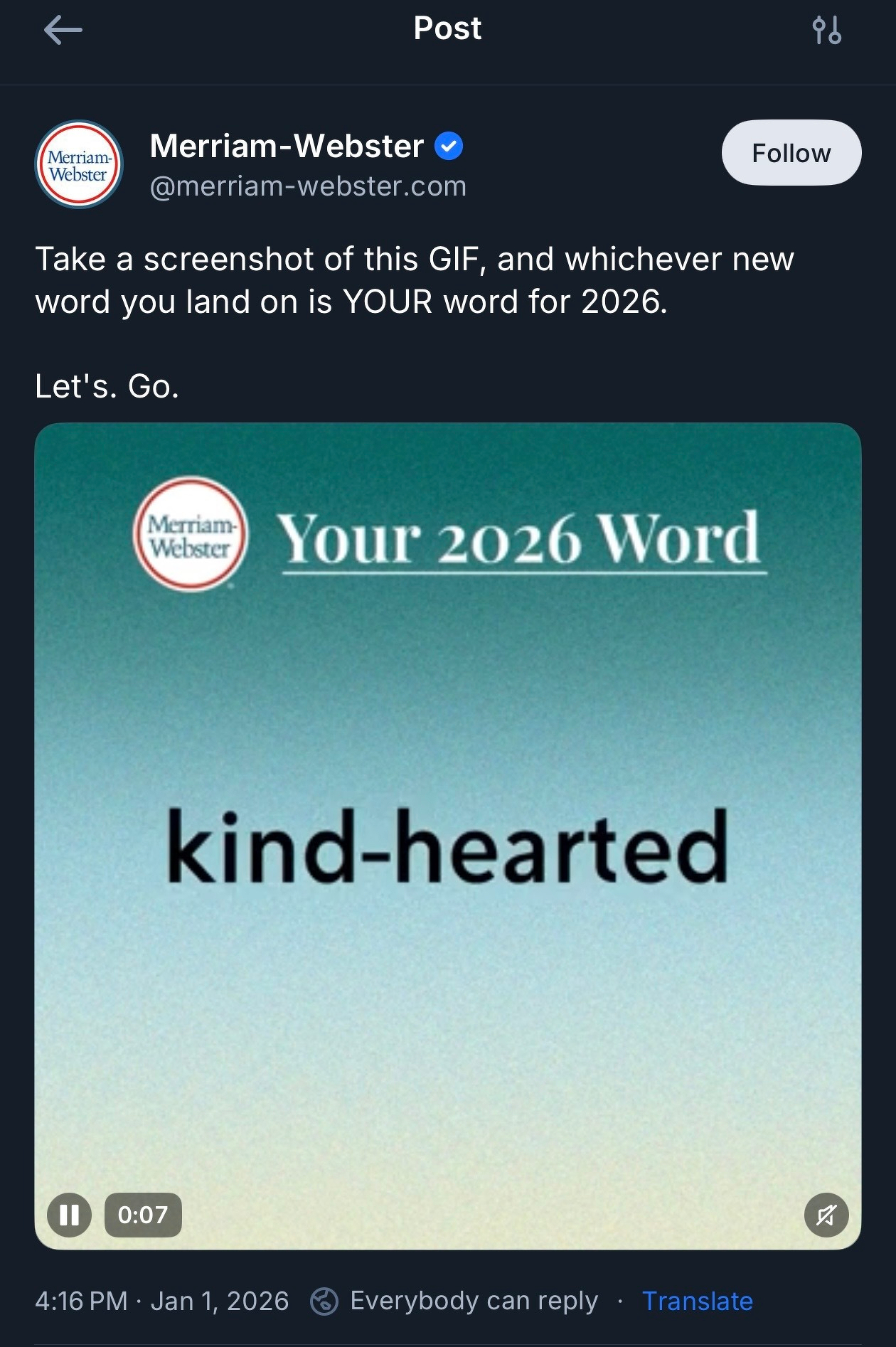Translate this post

697,1301
